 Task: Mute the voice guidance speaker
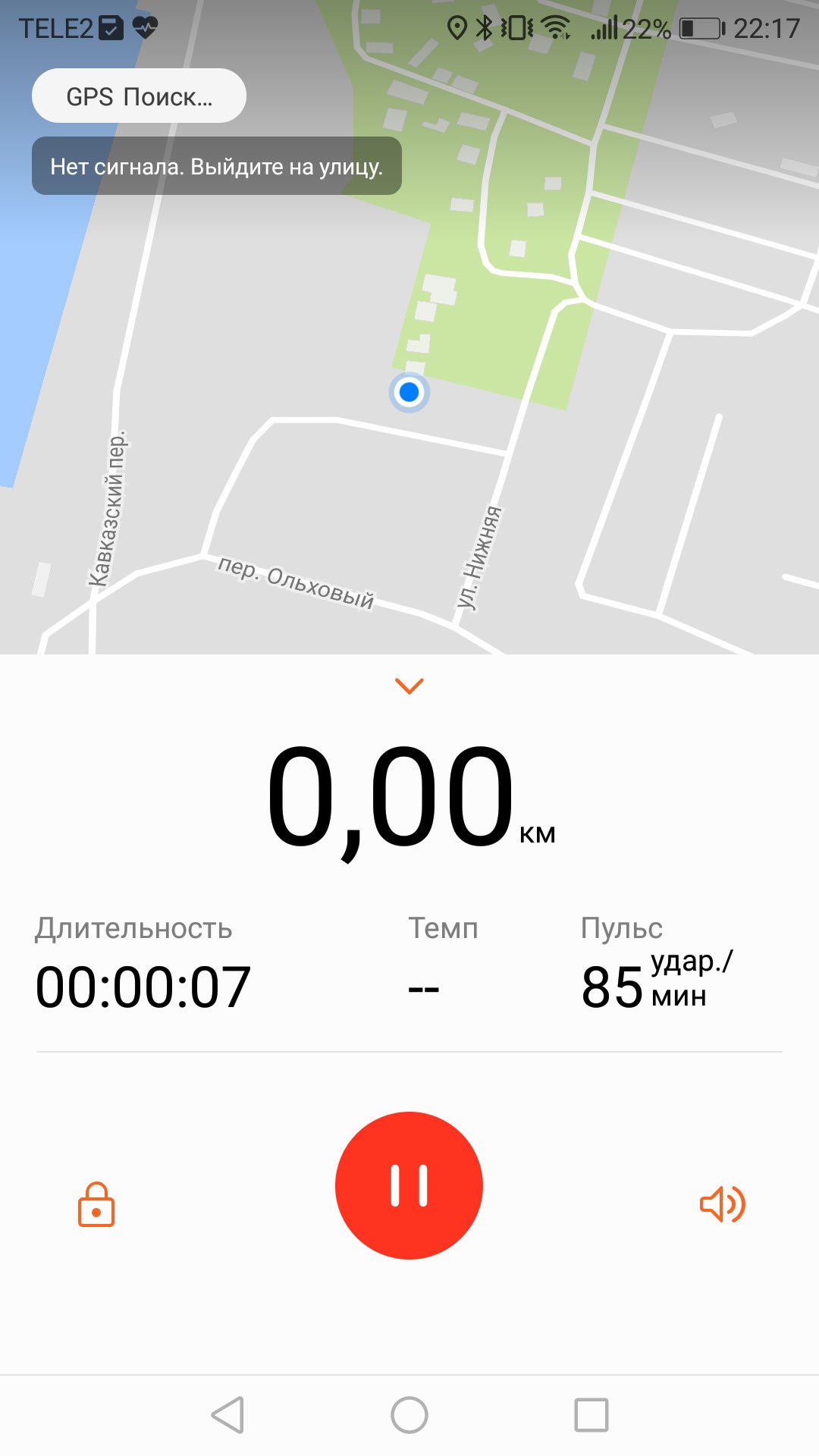(722, 1204)
